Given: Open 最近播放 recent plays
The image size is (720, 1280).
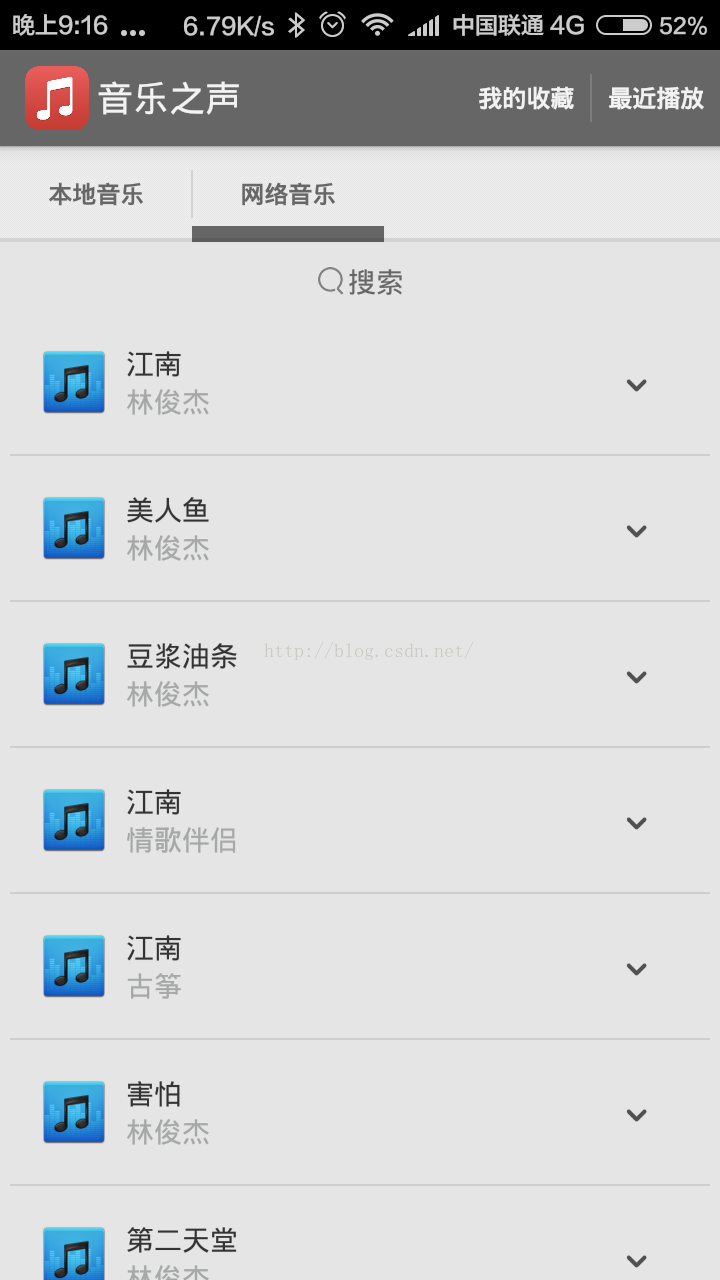Looking at the screenshot, I should click(656, 98).
